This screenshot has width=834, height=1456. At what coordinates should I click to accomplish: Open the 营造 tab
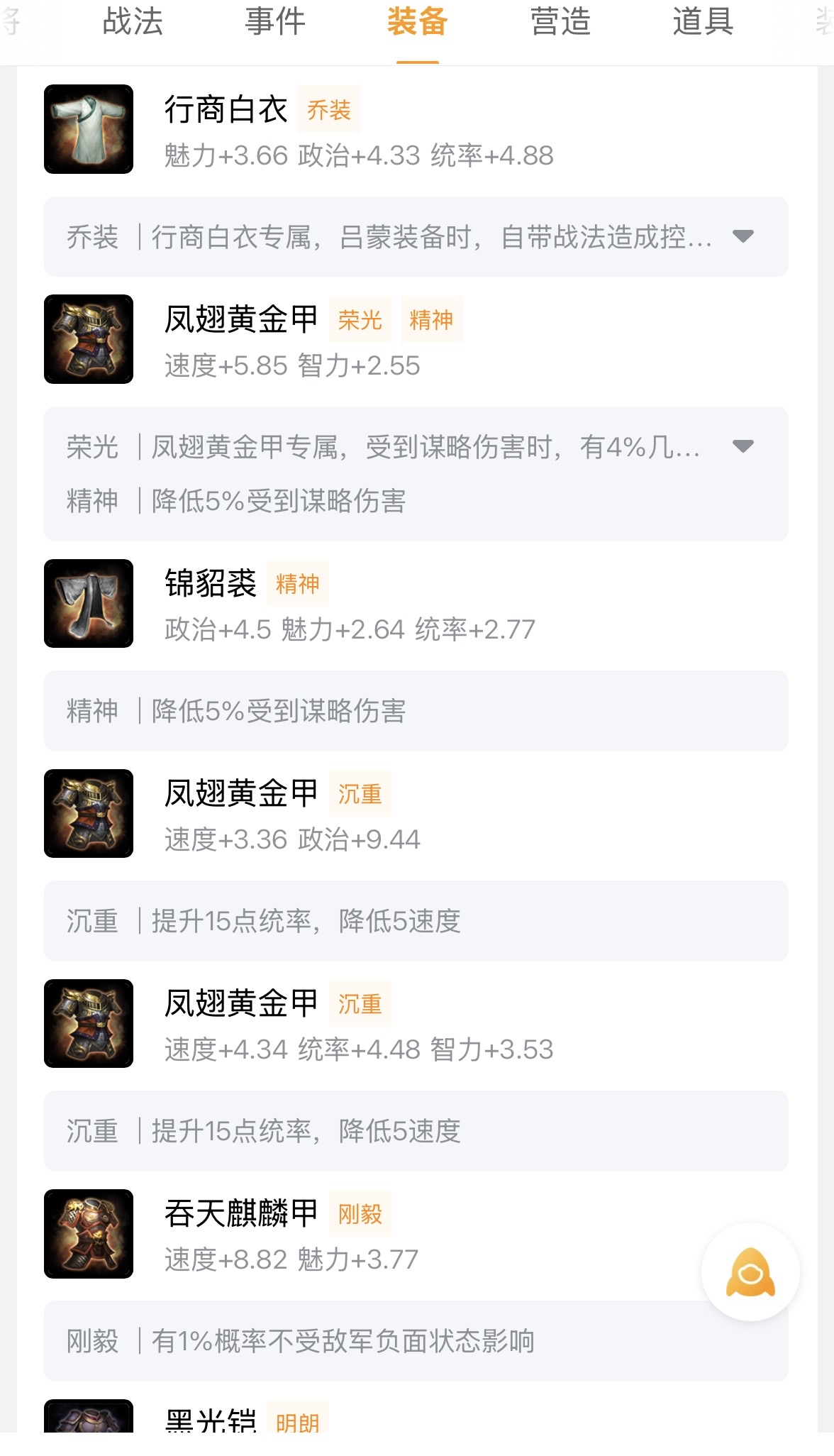(x=560, y=22)
